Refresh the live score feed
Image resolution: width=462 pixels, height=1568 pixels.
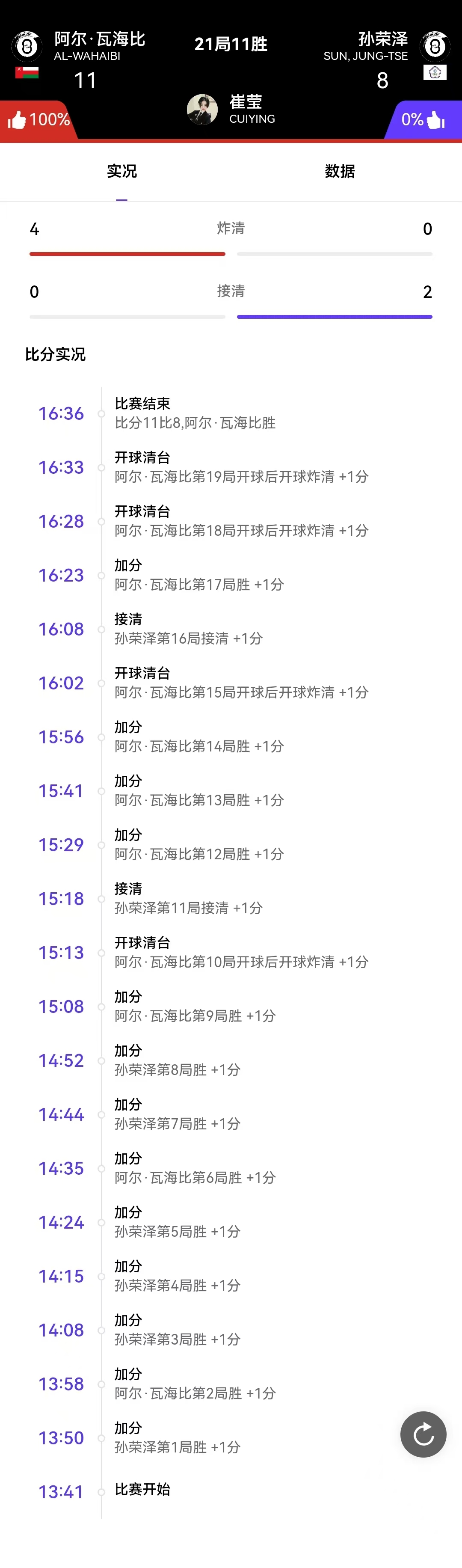click(423, 1434)
